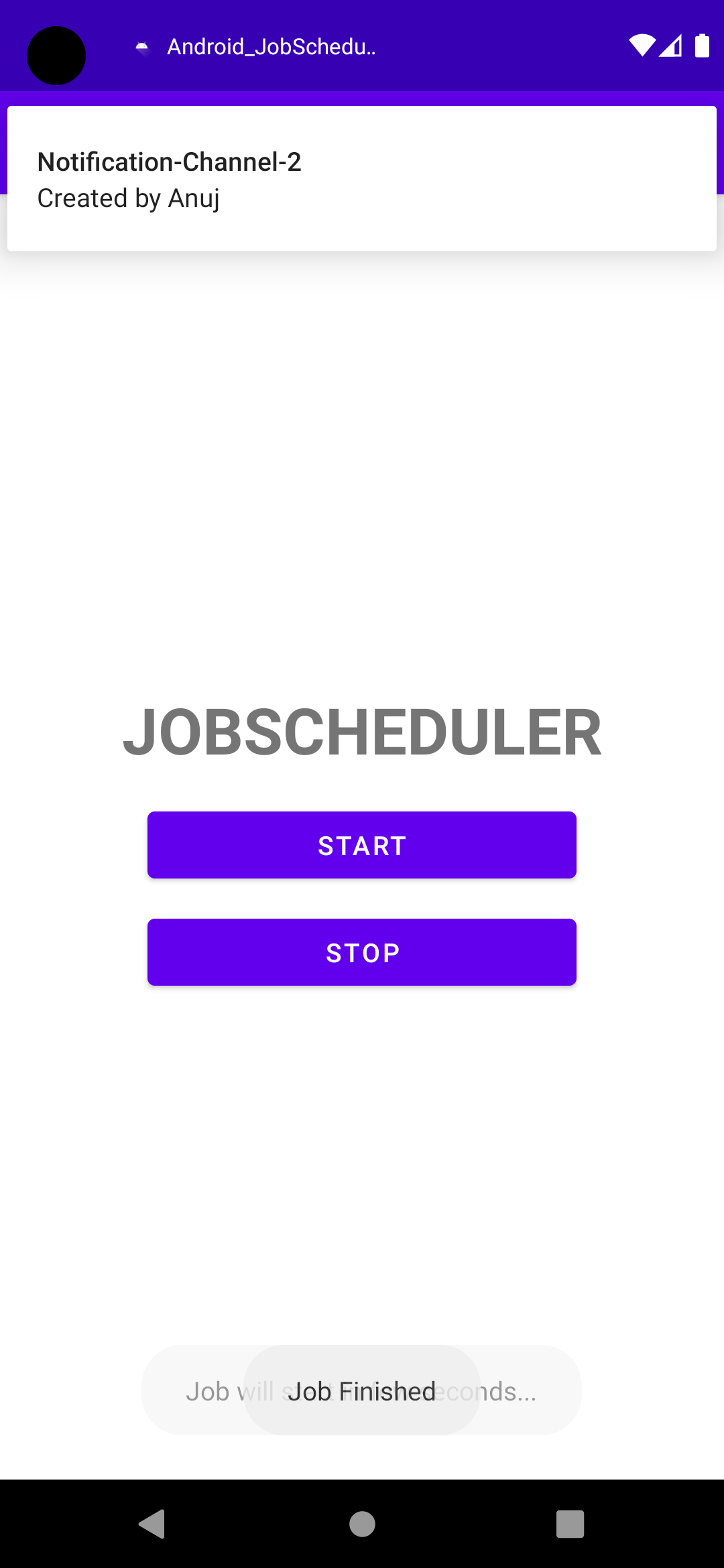Click the empty space below the STOP button
Viewport: 724px width, 1568px height.
tap(362, 1139)
